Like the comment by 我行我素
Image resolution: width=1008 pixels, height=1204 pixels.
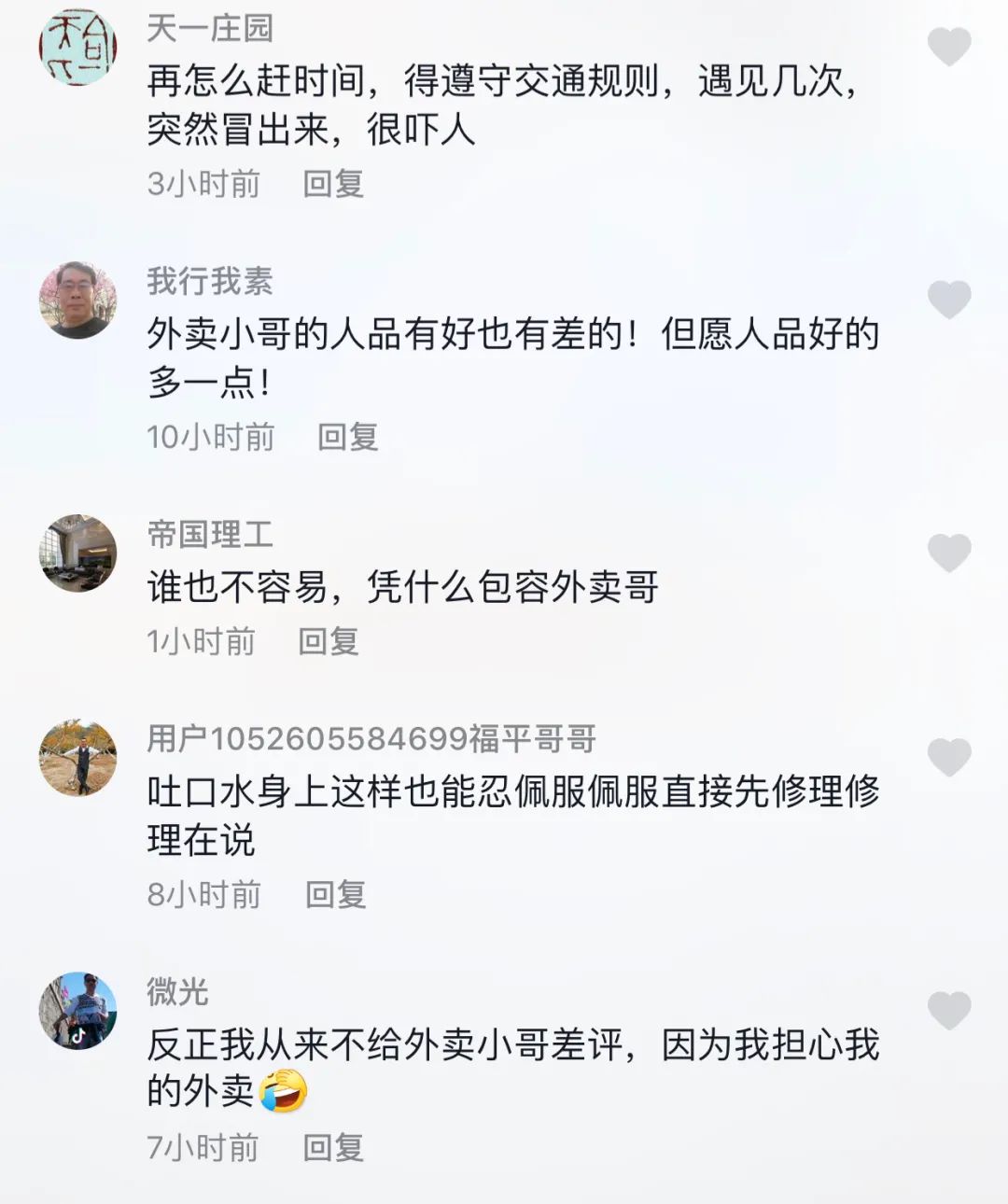pyautogui.click(x=949, y=299)
